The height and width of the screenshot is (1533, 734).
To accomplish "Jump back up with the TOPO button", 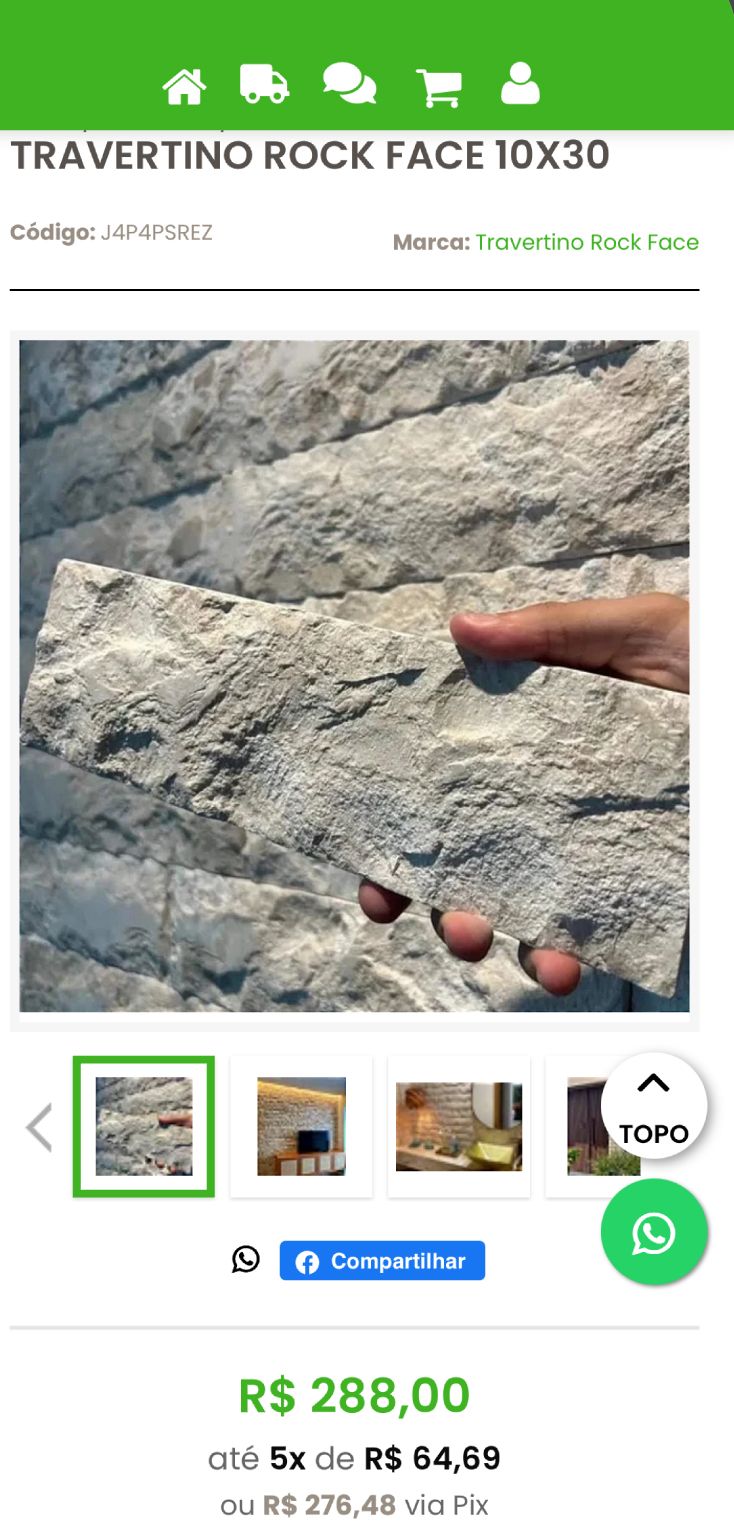I will tap(654, 1106).
